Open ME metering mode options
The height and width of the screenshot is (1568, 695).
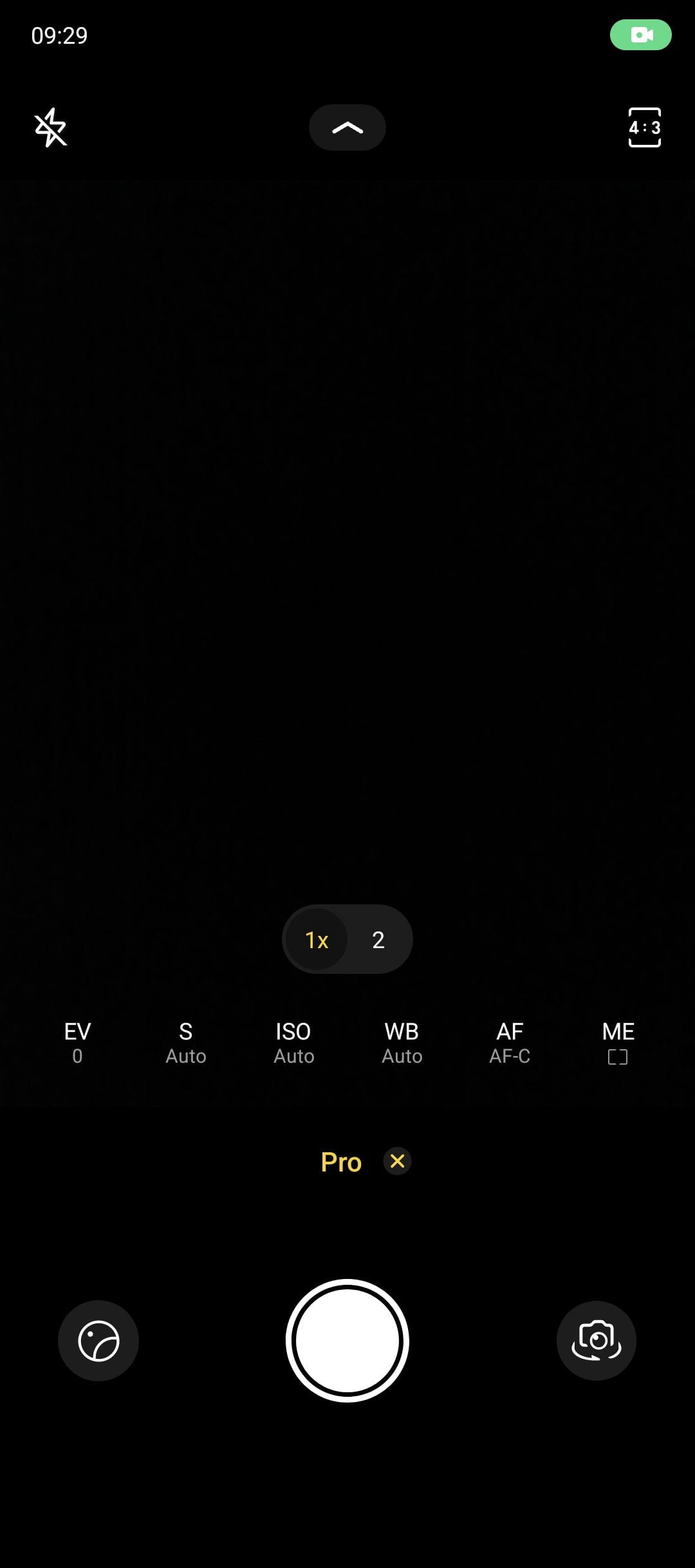pos(618,1043)
